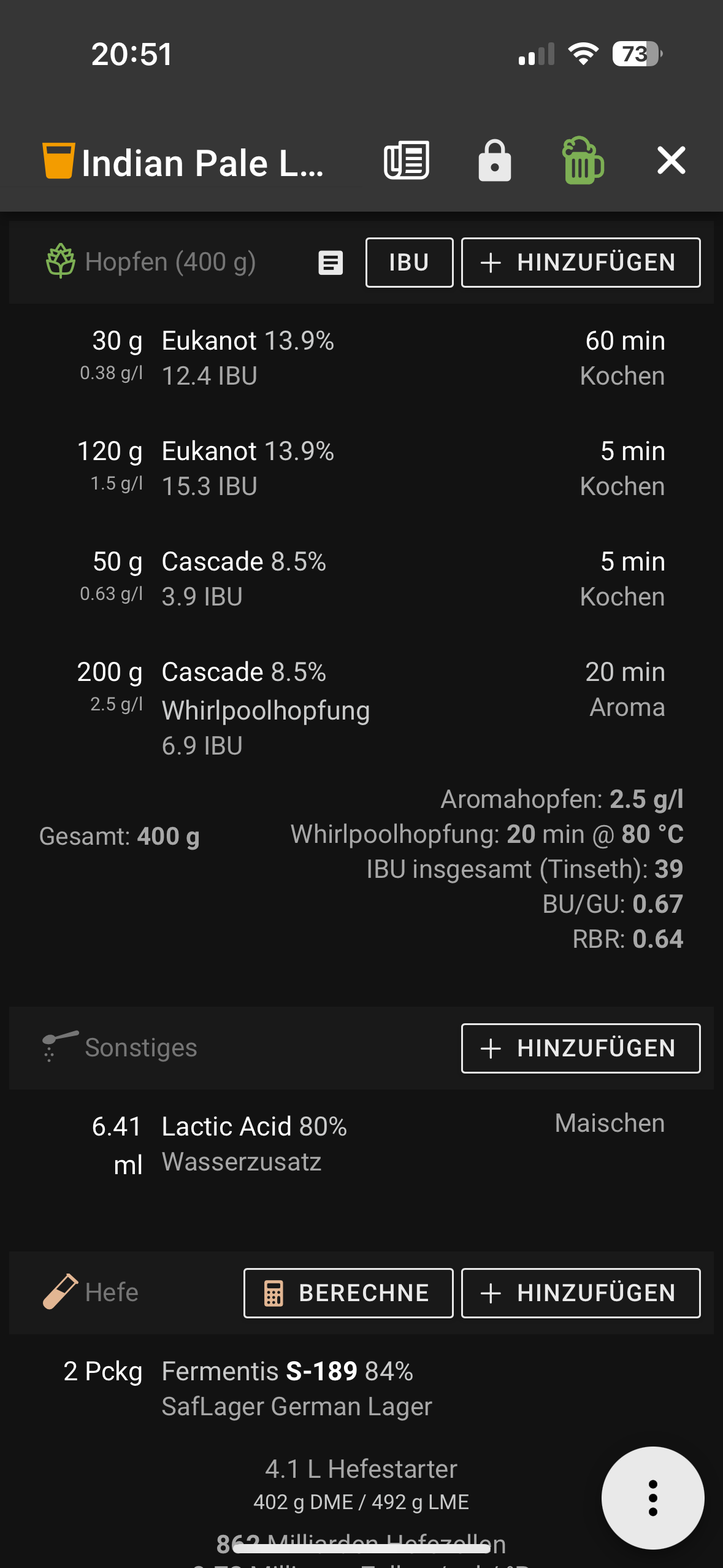Tap the Berechne yeast calculator button
Viewport: 723px width, 1568px height.
348,1293
